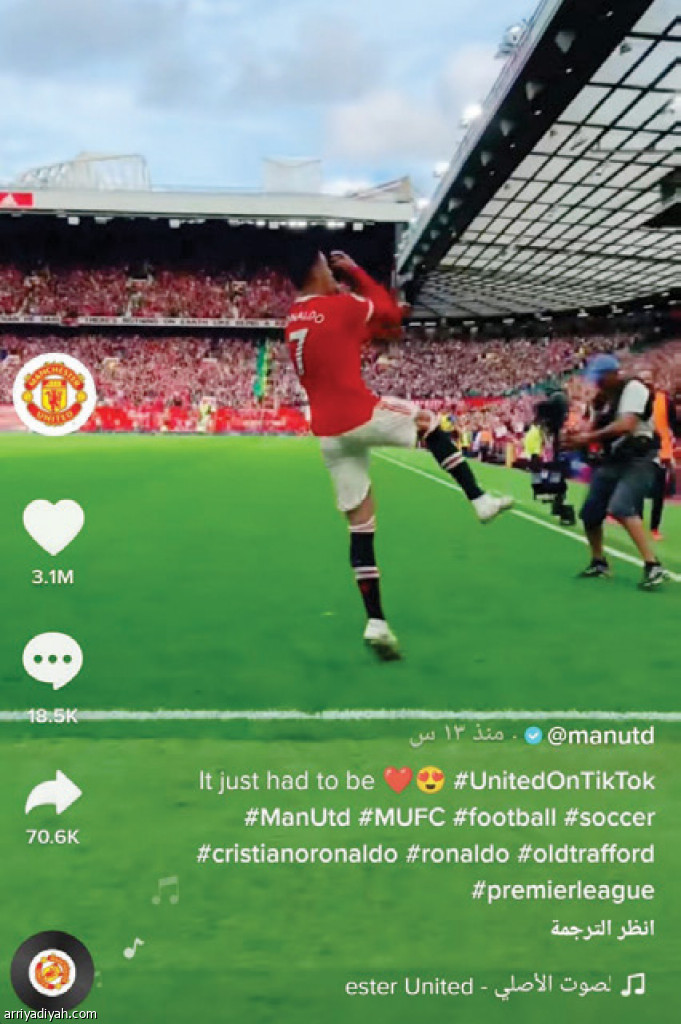Screen dimensions: 681x1024
Task: Share the video with the arrow icon
Action: click(x=53, y=793)
